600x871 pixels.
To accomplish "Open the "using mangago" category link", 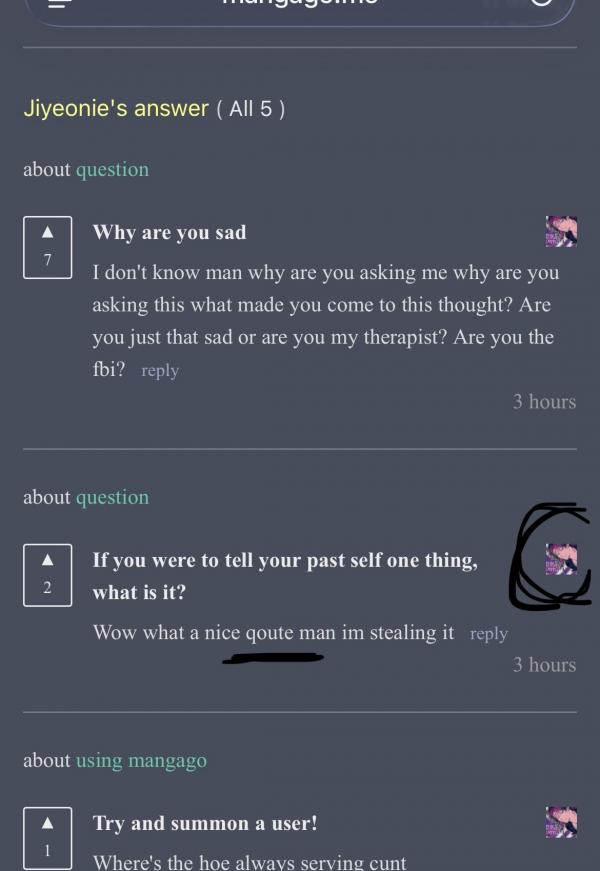I will pyautogui.click(x=141, y=761).
